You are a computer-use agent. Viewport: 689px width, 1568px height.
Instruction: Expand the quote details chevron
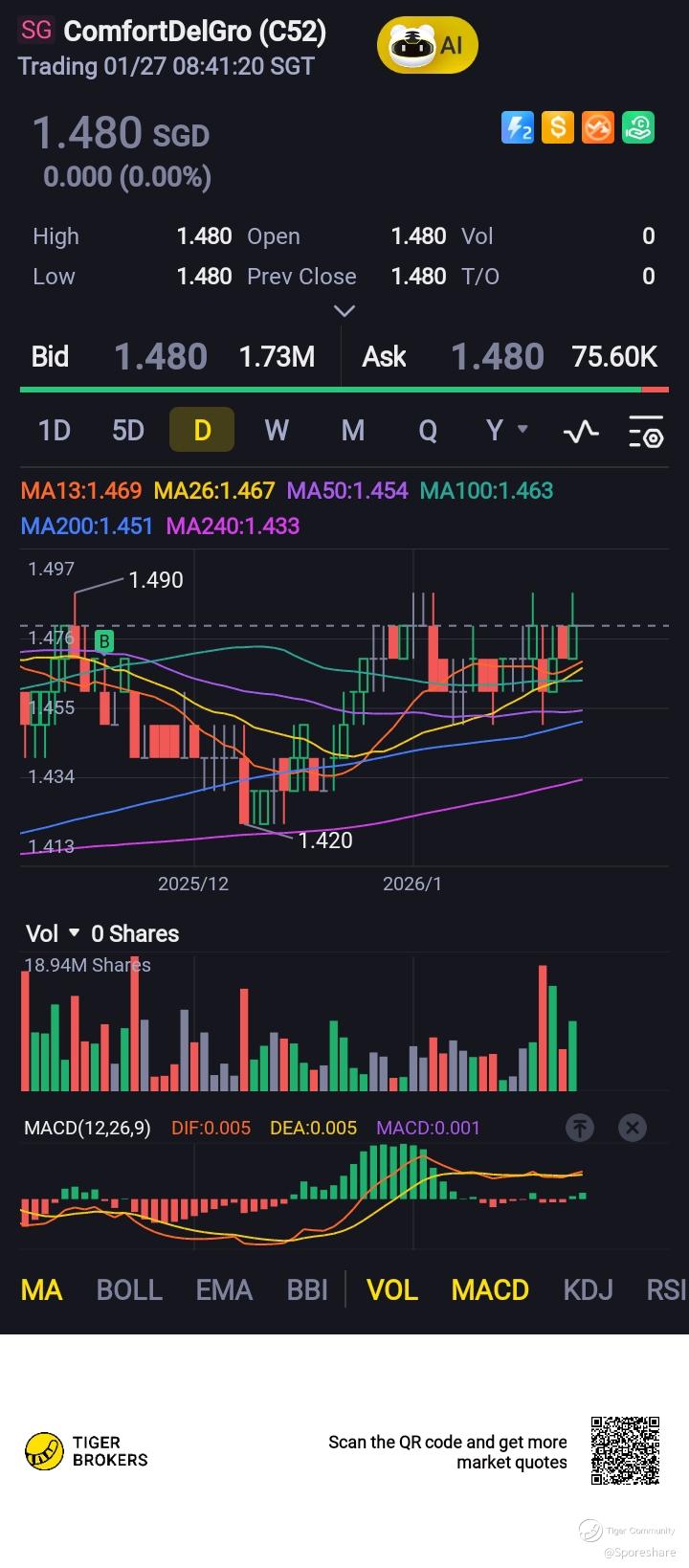344,311
